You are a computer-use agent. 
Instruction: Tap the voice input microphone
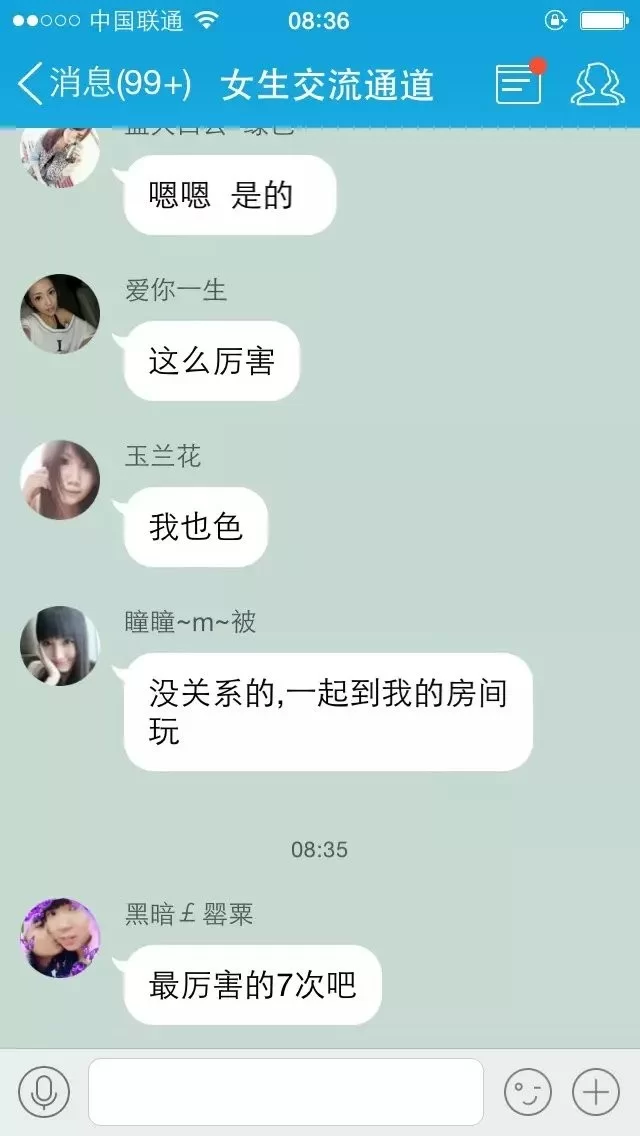click(x=44, y=1091)
